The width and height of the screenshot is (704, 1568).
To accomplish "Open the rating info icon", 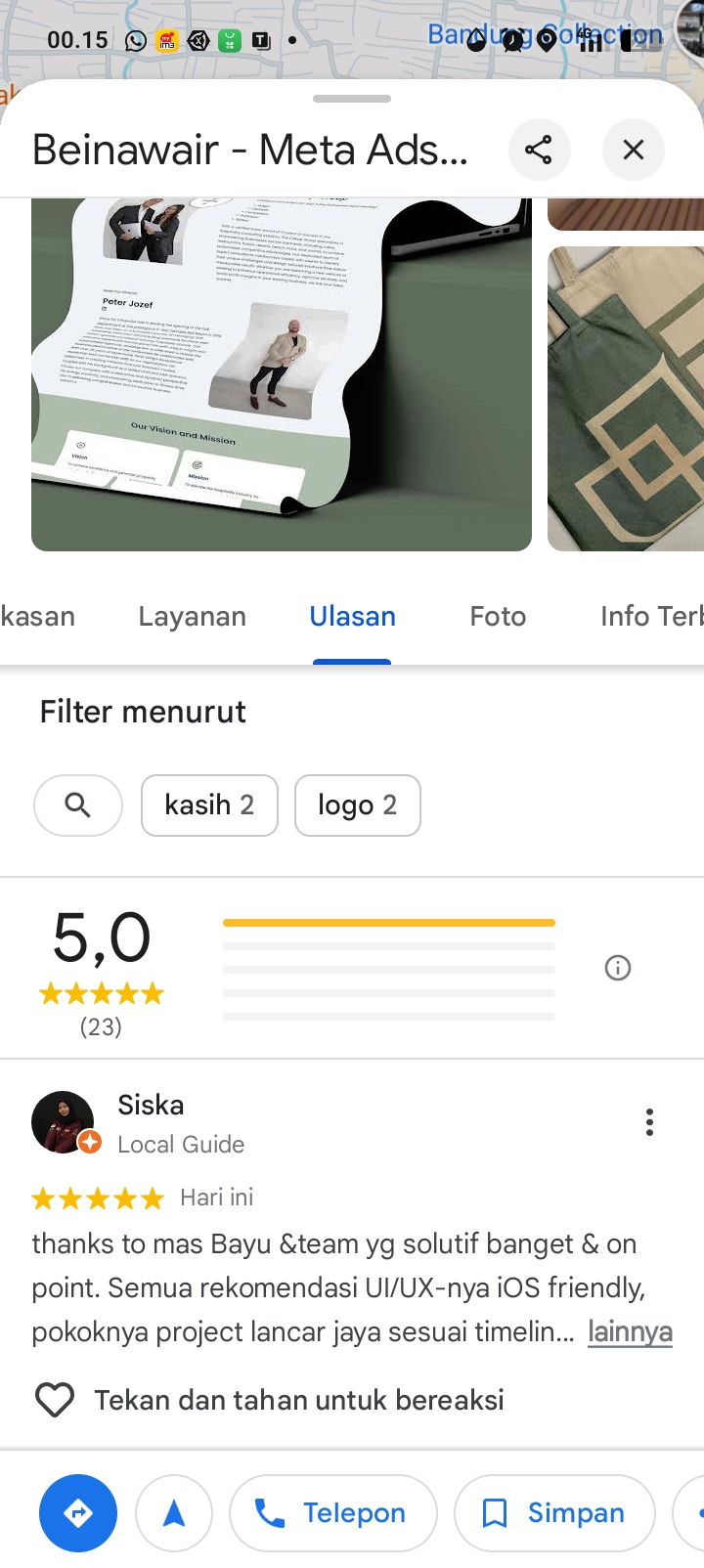I will pos(618,968).
